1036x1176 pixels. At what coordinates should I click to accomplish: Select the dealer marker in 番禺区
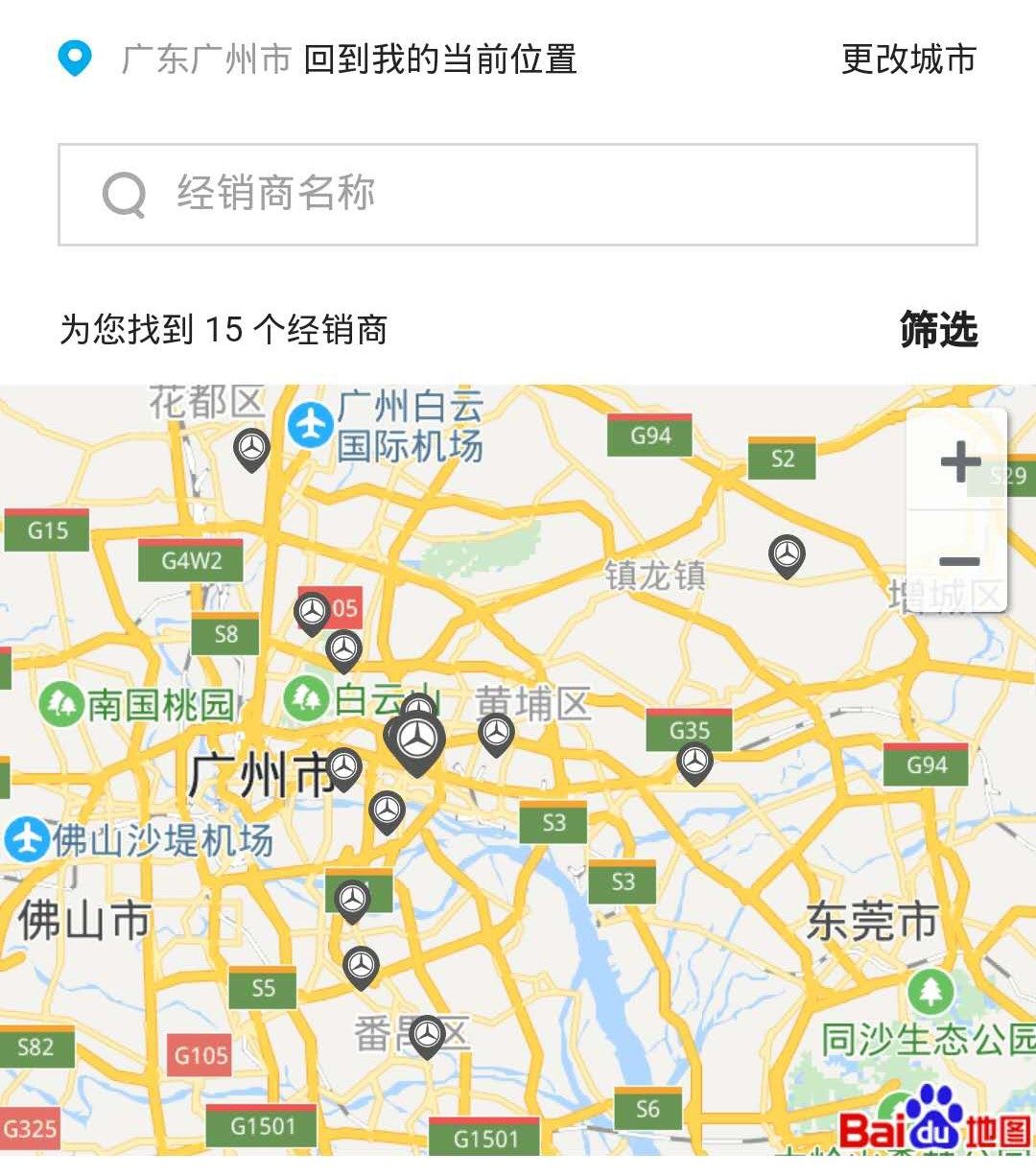[427, 1035]
